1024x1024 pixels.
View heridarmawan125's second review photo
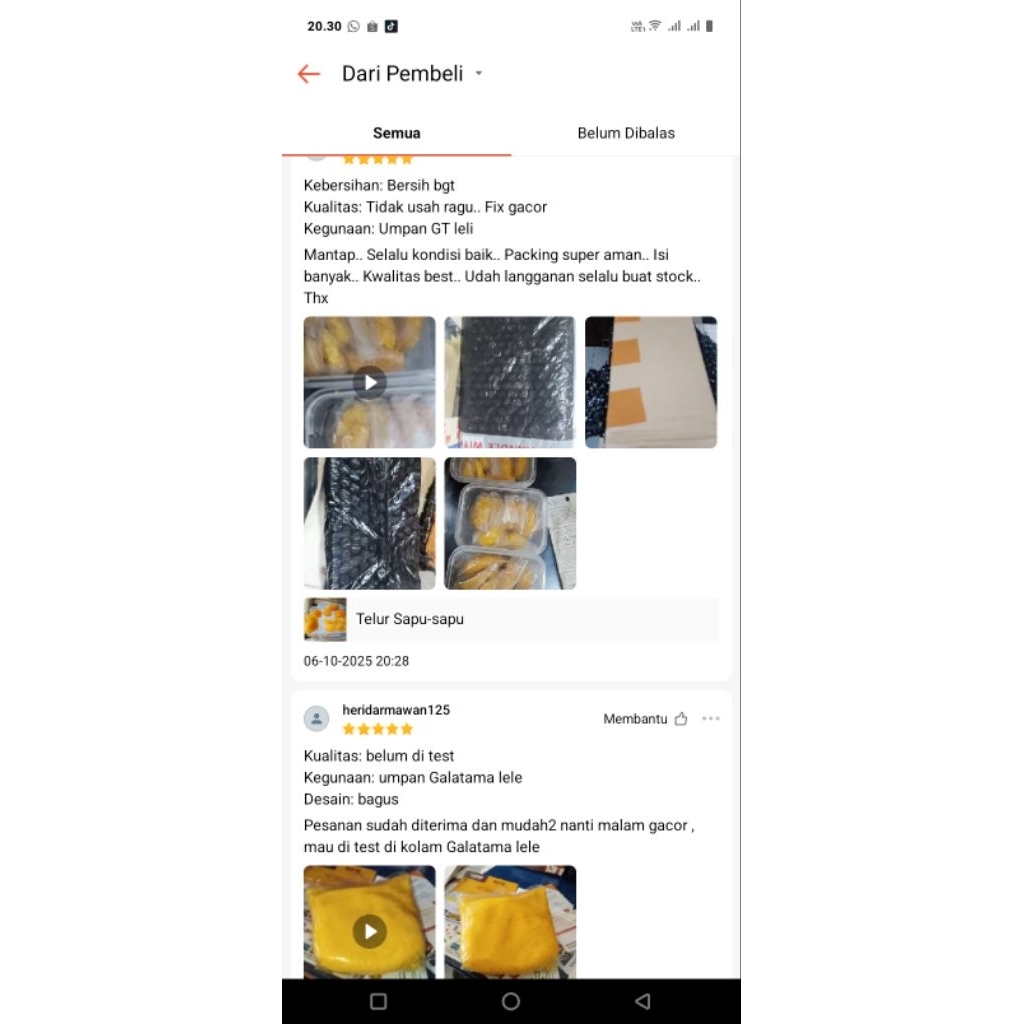510,922
